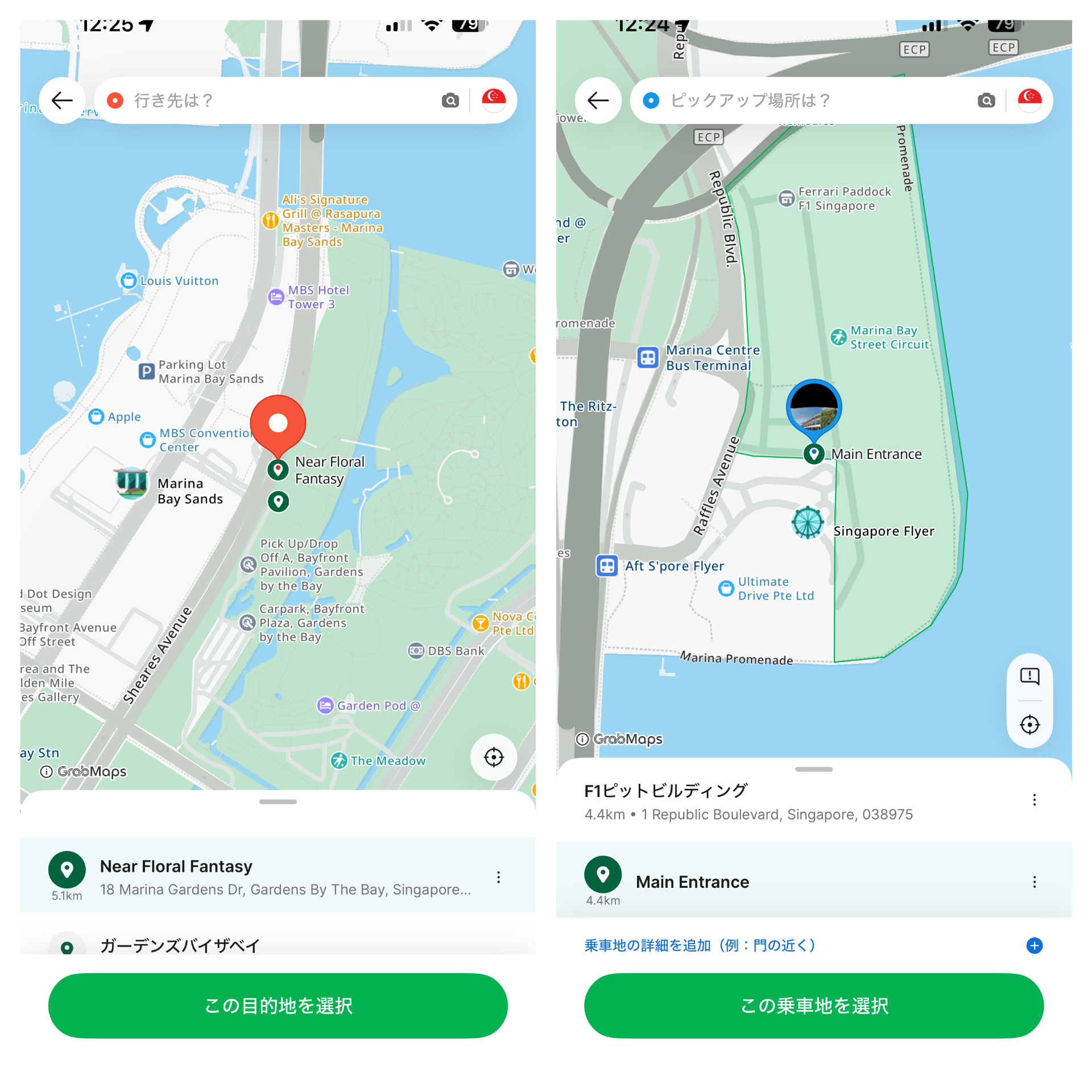The image size is (1092, 1092).
Task: Open overflow menu for F1ピットビルディング
Action: click(x=1034, y=800)
